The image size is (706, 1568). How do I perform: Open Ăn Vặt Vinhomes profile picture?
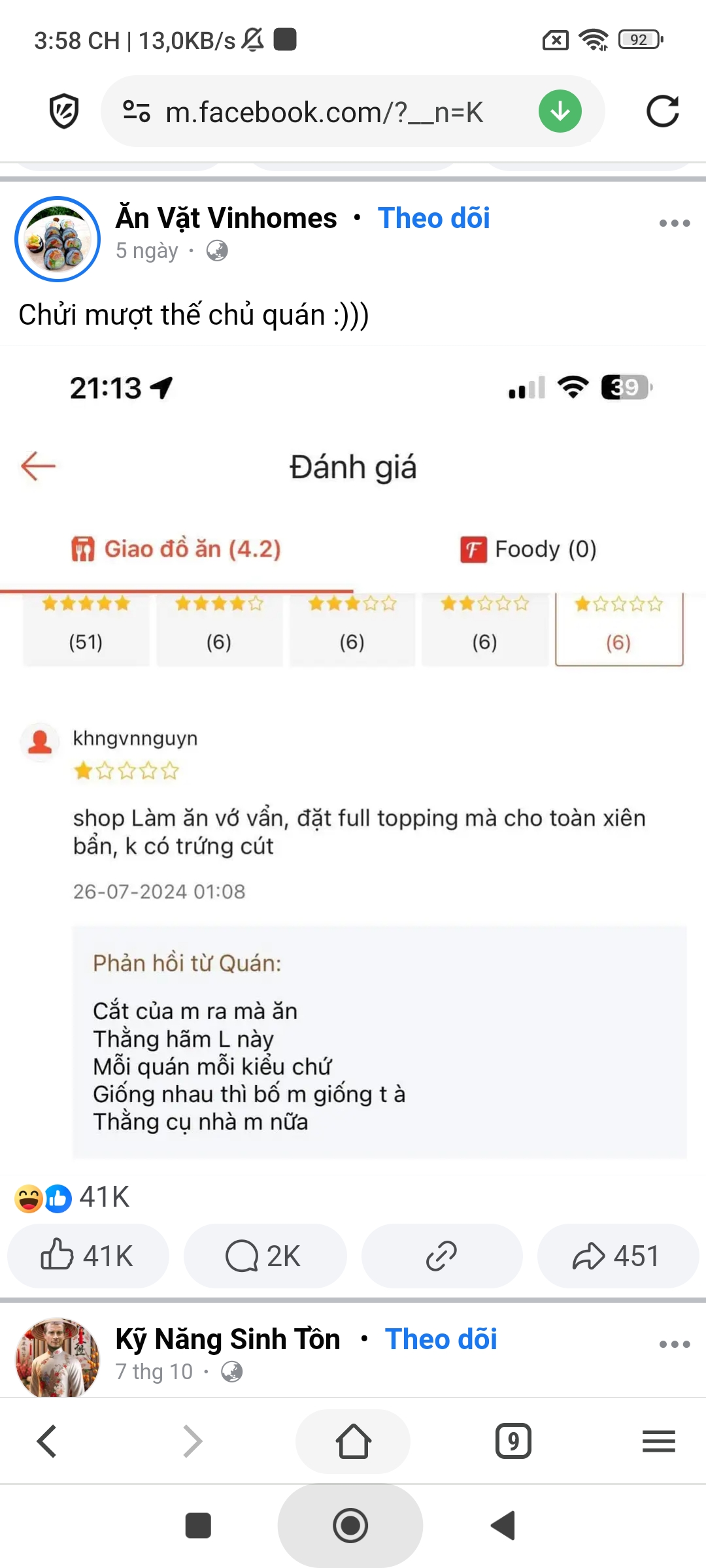pyautogui.click(x=58, y=239)
